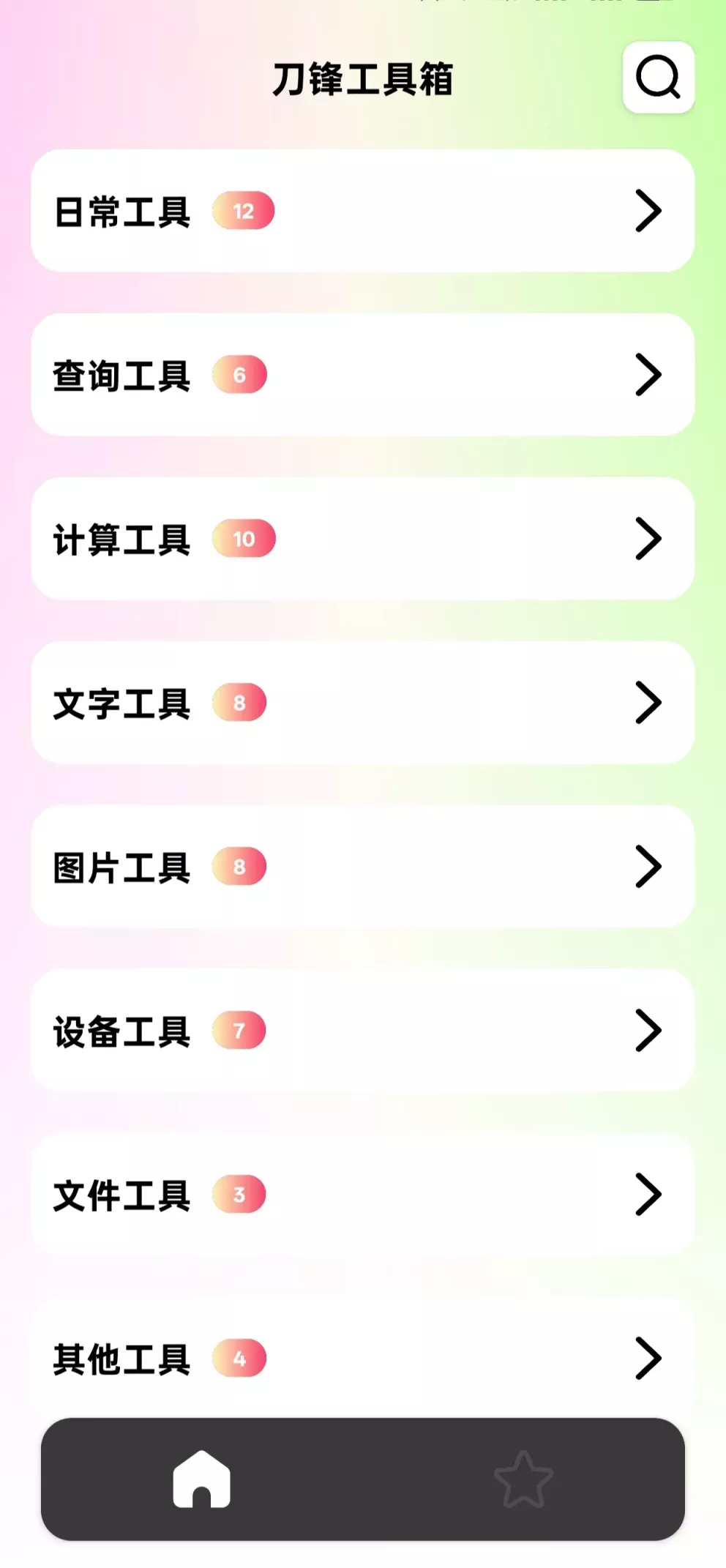
Task: Open the 设备工具 category
Action: click(x=362, y=1030)
